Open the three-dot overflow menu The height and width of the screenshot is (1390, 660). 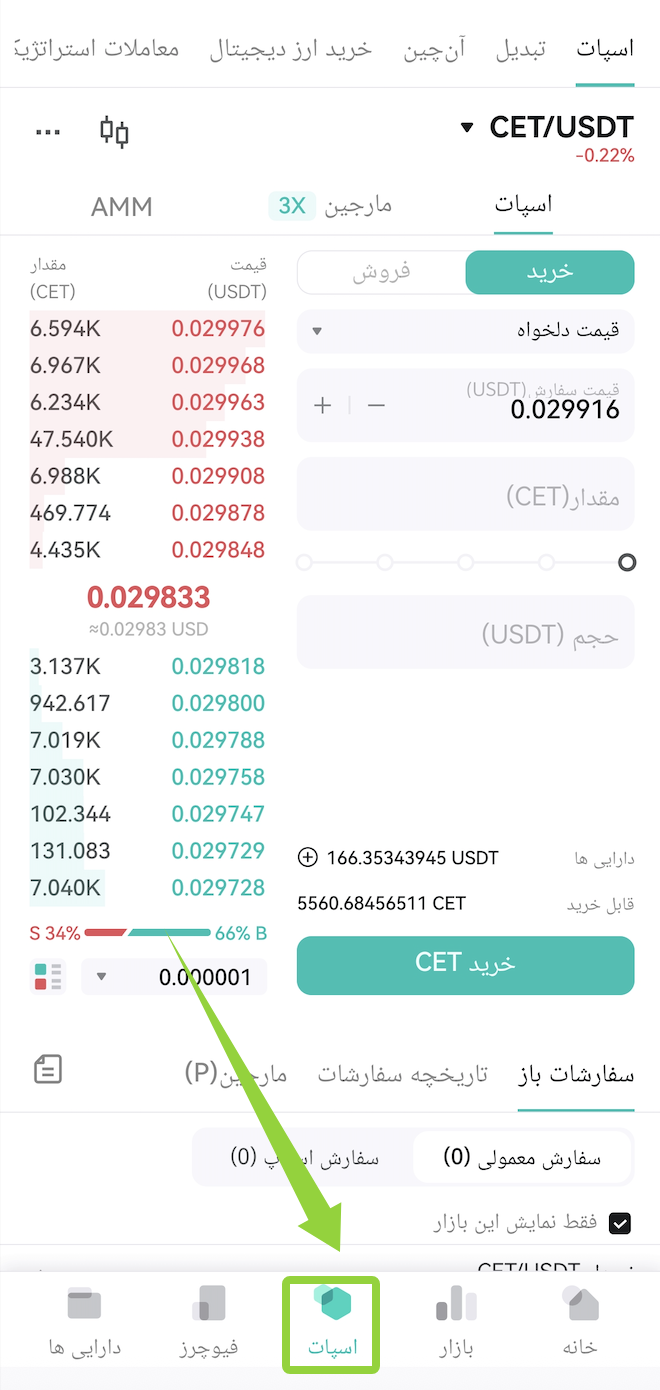[47, 132]
